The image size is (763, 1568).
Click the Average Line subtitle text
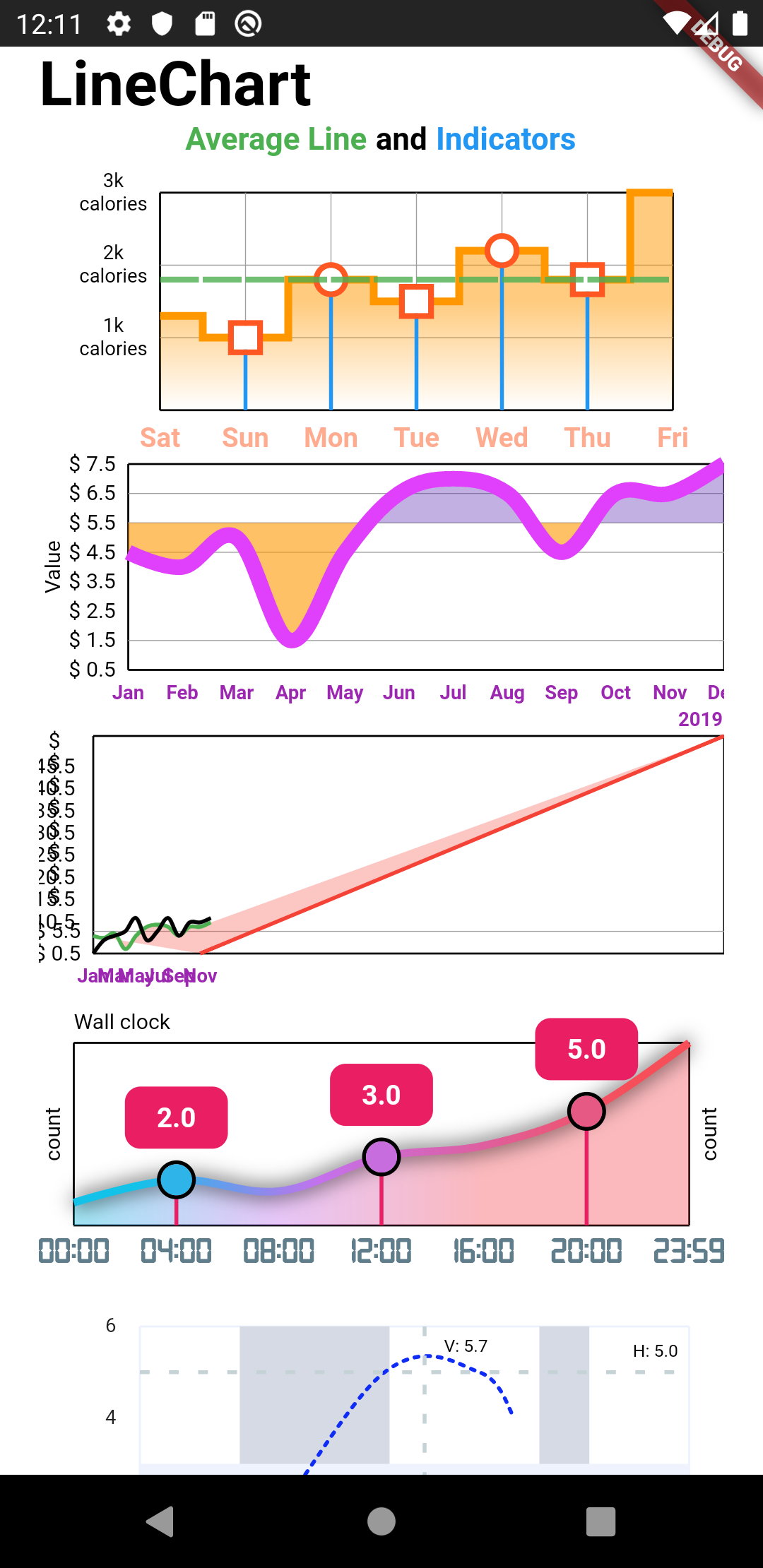point(275,138)
